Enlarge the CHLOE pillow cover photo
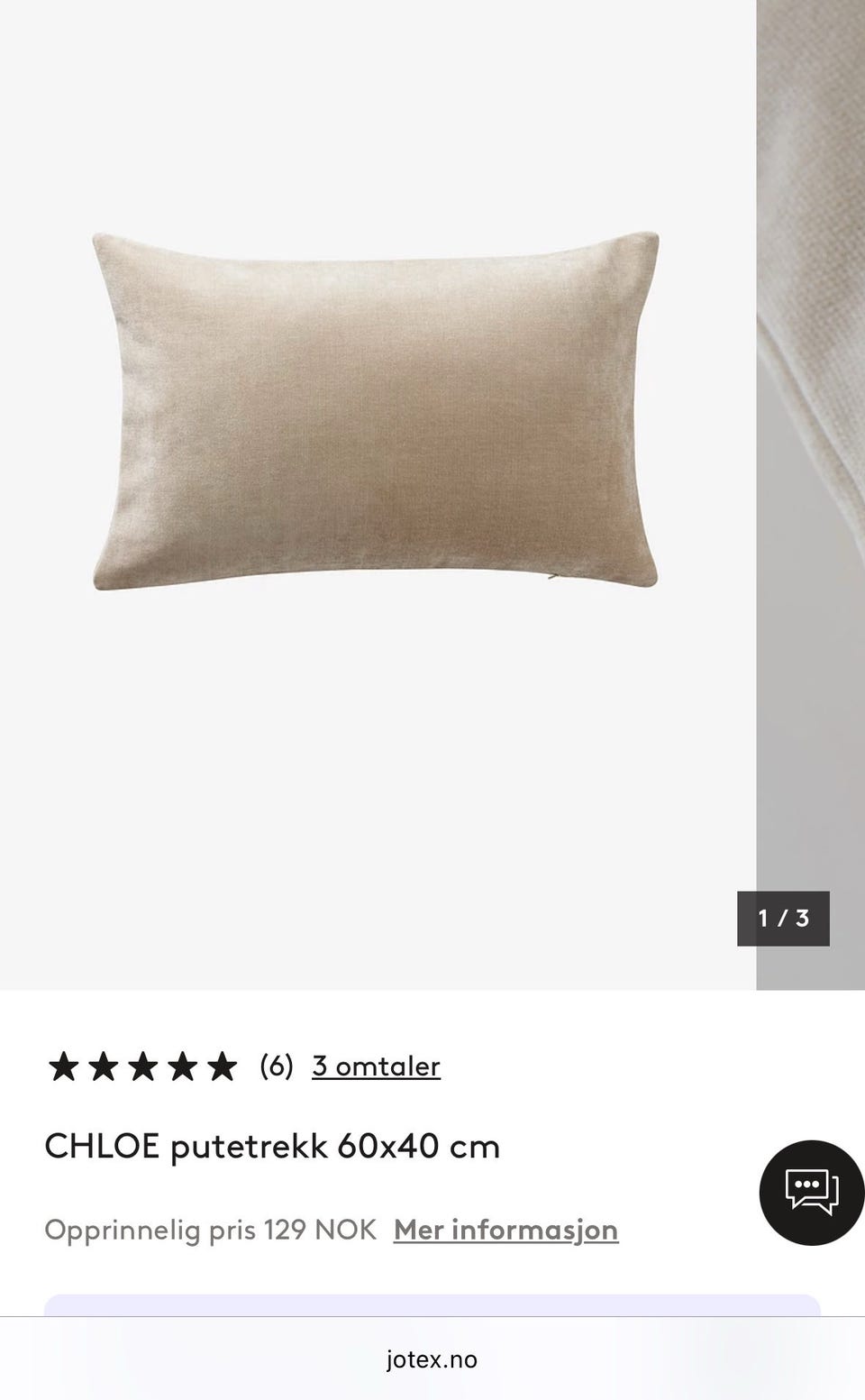 [x=376, y=411]
